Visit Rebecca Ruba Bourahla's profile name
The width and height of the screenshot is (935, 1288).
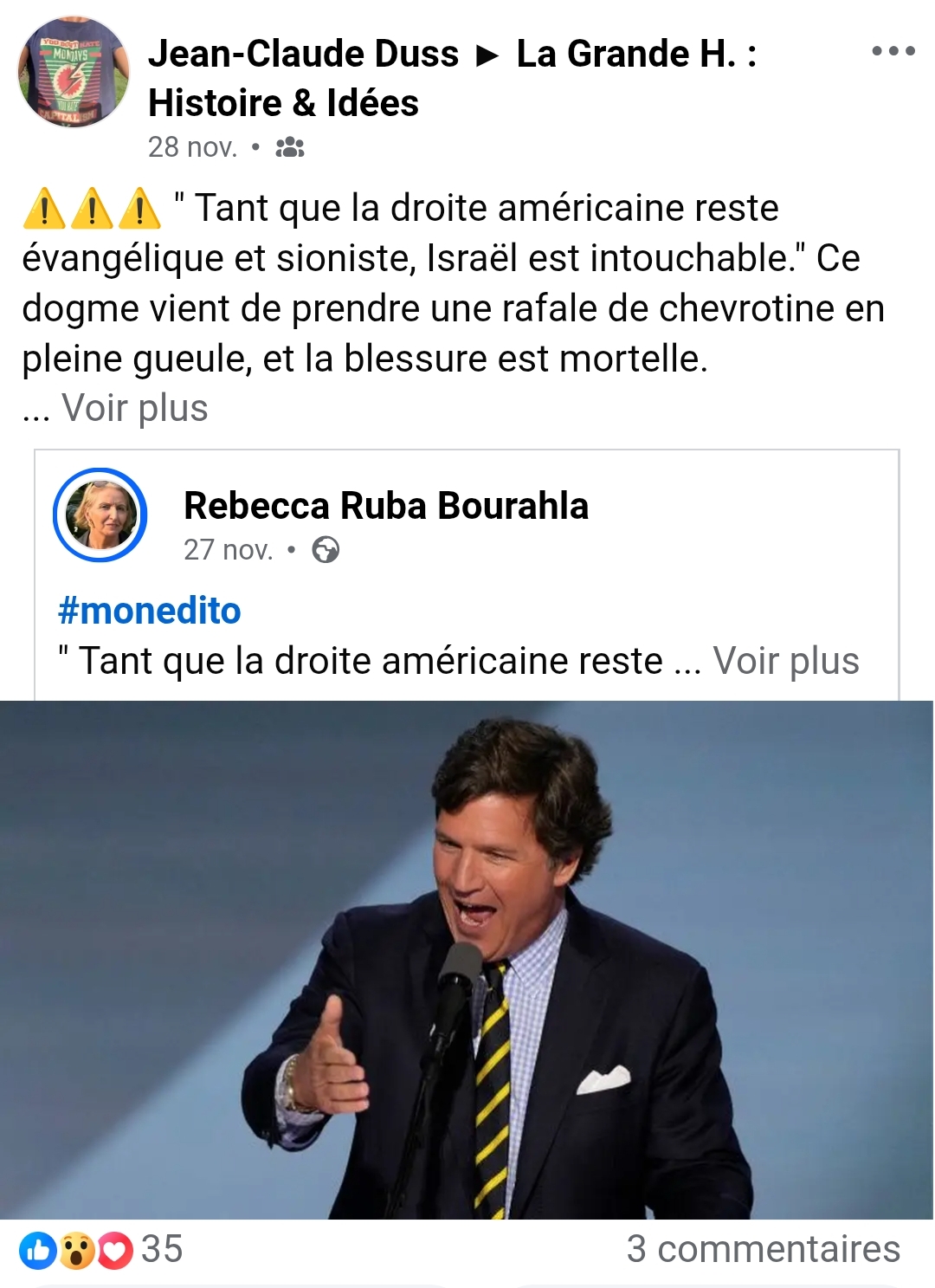pos(385,506)
